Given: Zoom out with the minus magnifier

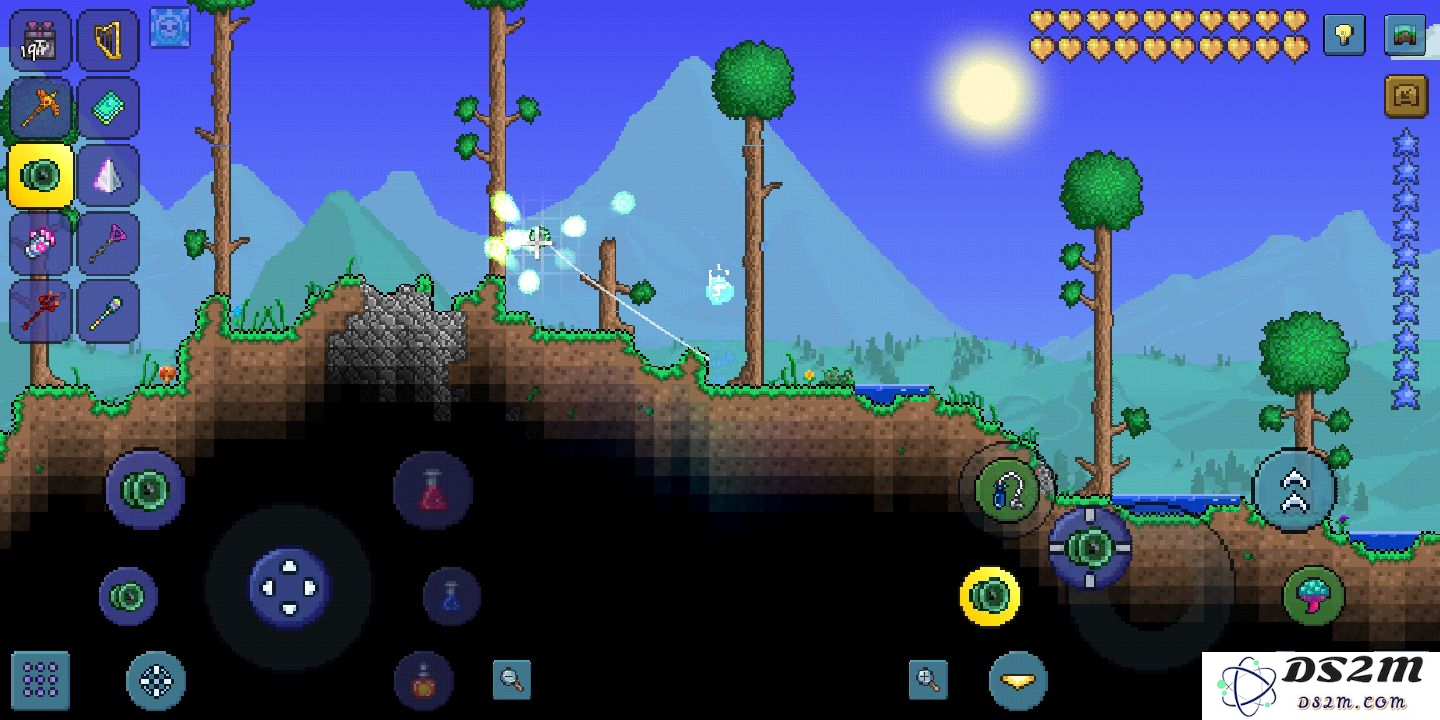Looking at the screenshot, I should coord(512,680).
